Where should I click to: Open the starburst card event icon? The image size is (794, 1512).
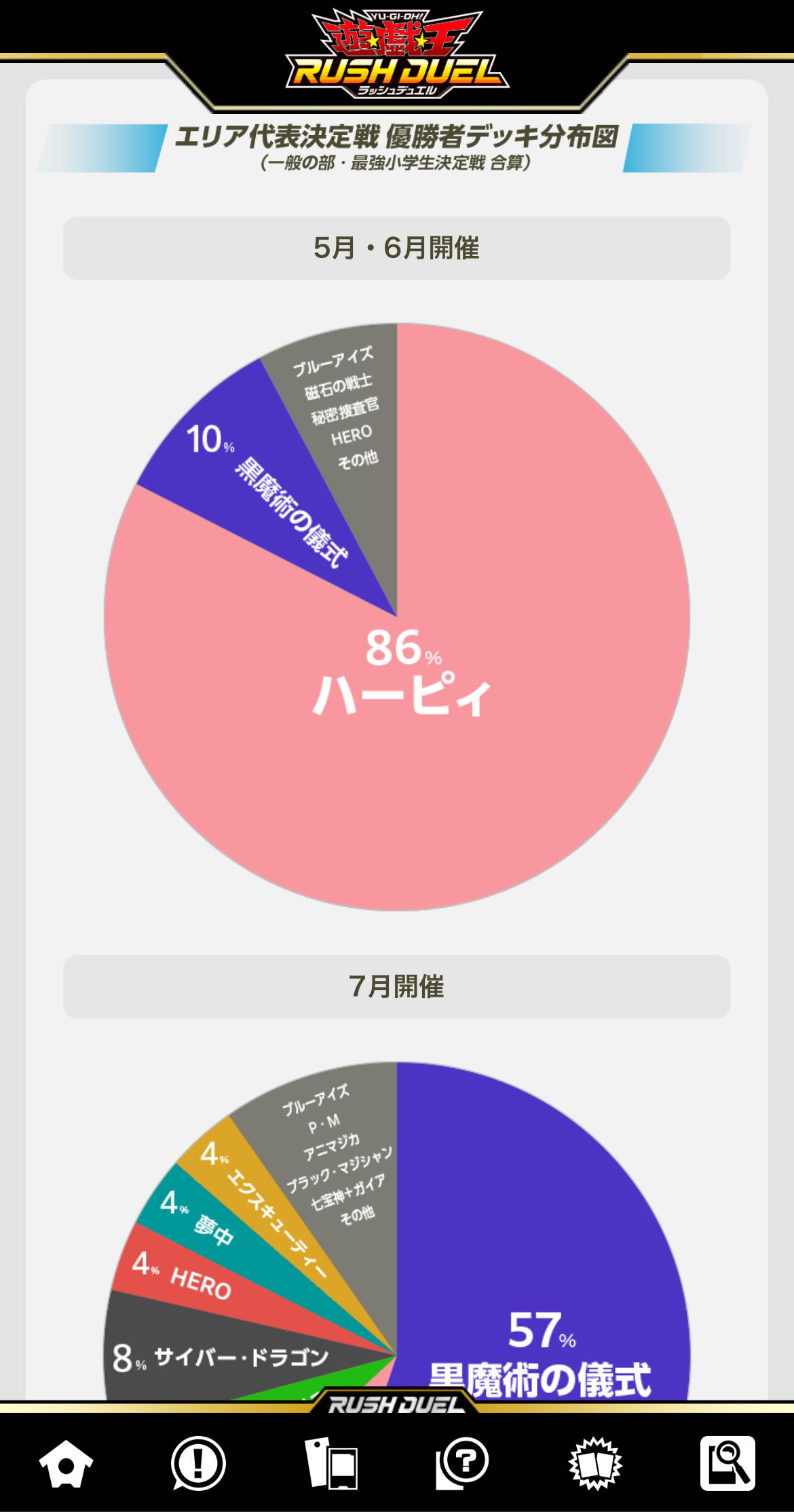coord(595,1463)
